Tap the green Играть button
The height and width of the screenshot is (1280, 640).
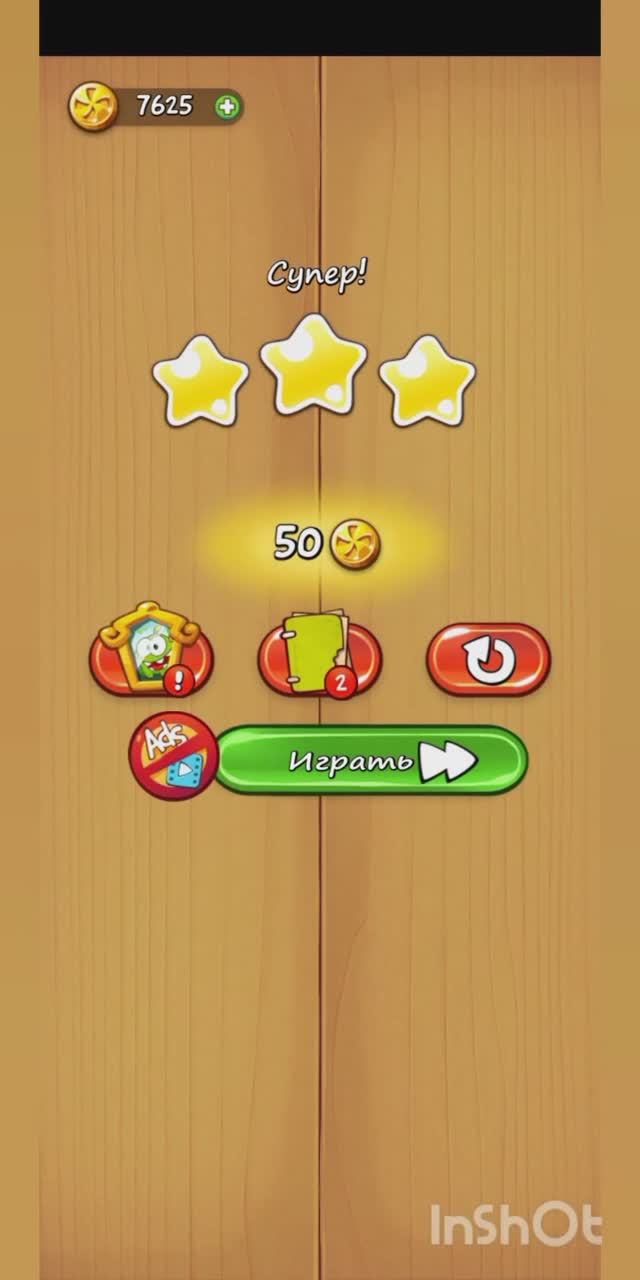[370, 761]
